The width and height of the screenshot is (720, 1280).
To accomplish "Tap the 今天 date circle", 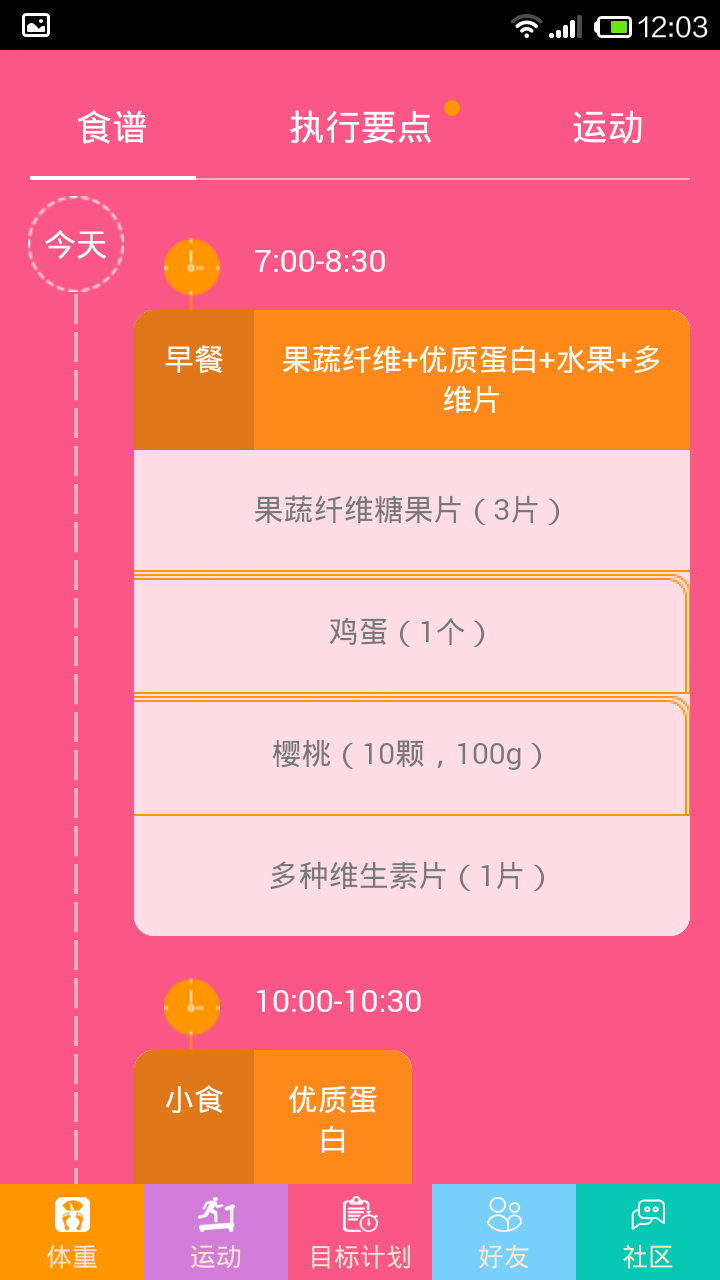I will 76,244.
